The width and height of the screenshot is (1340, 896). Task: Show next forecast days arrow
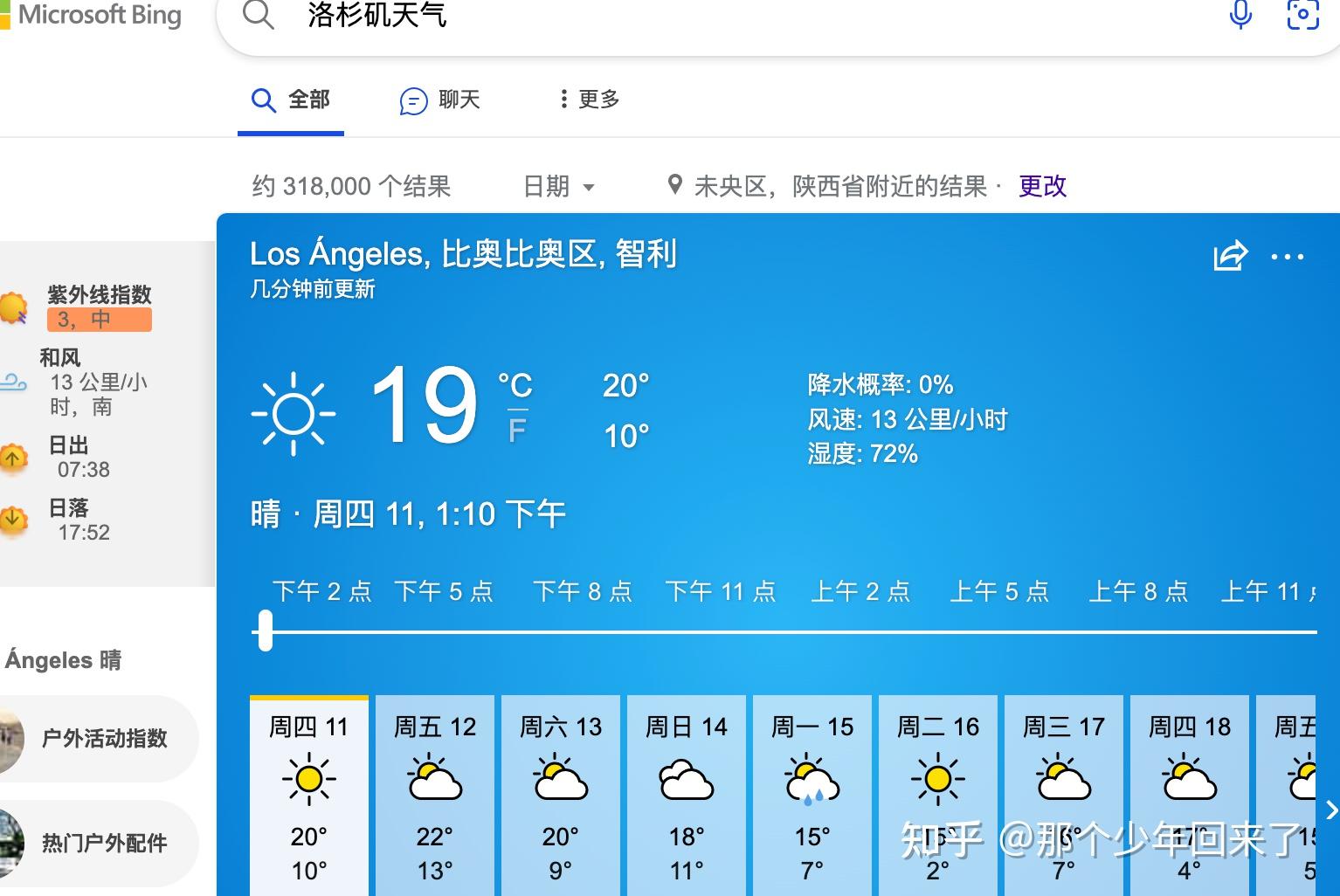(x=1330, y=810)
